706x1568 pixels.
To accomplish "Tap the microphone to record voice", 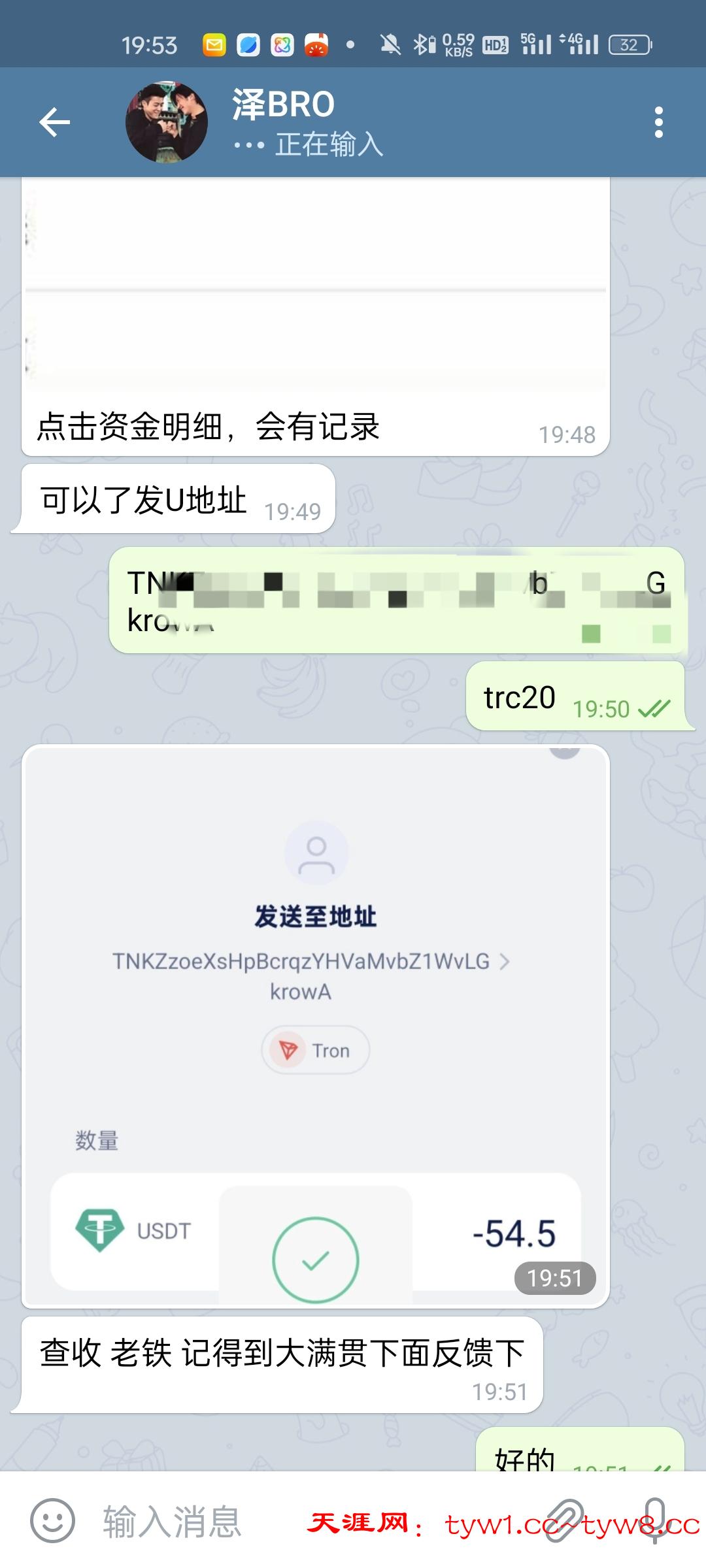I will (x=656, y=1520).
